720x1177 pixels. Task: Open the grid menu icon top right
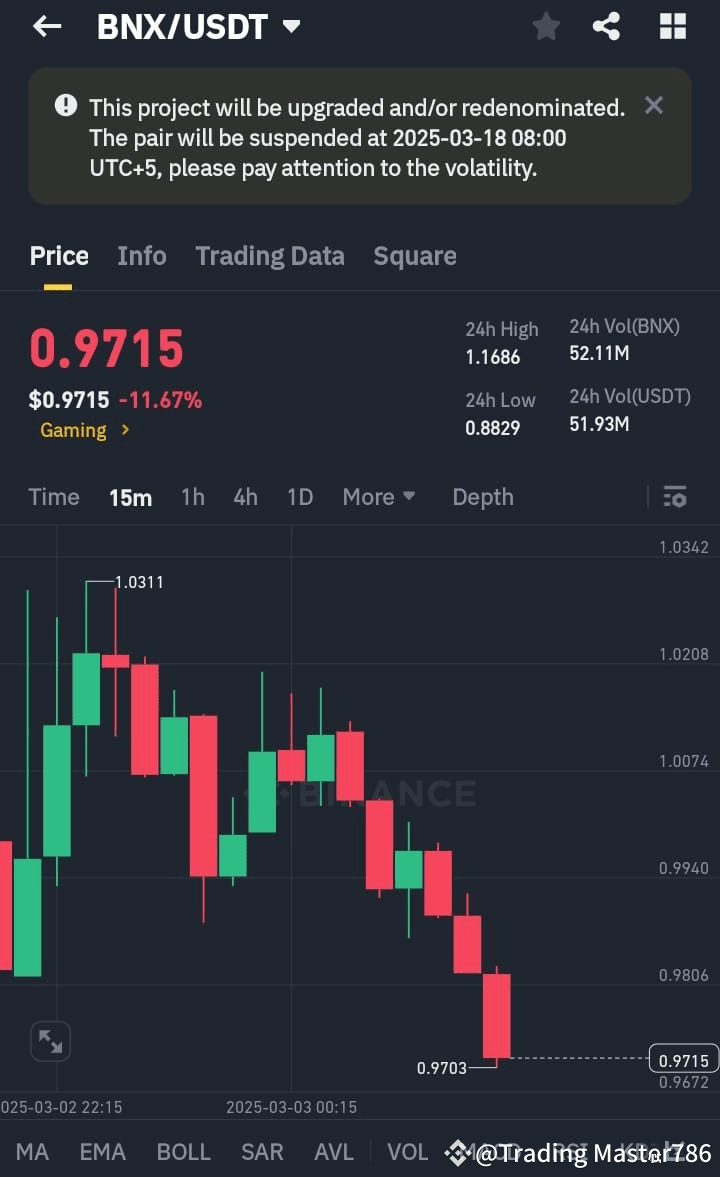[672, 27]
